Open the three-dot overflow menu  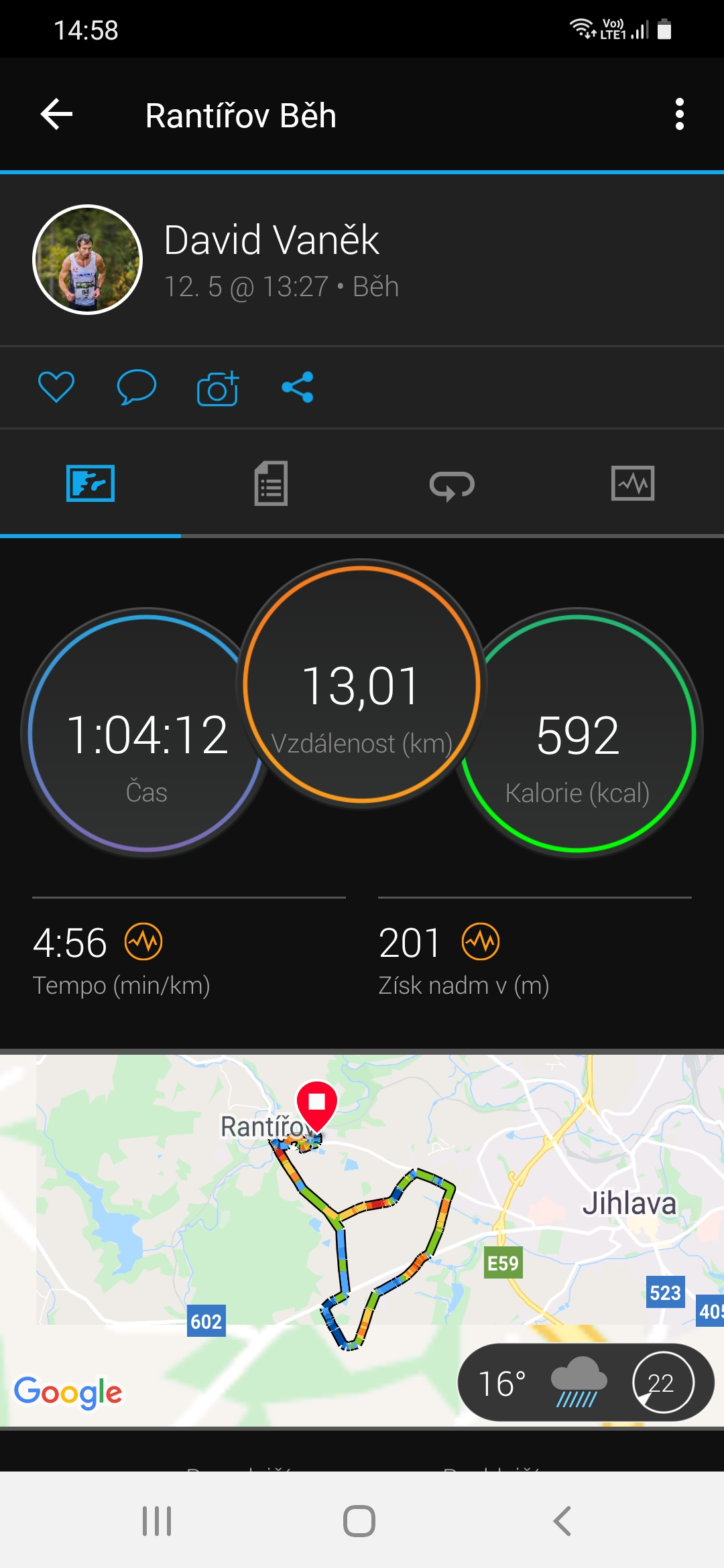pyautogui.click(x=679, y=115)
